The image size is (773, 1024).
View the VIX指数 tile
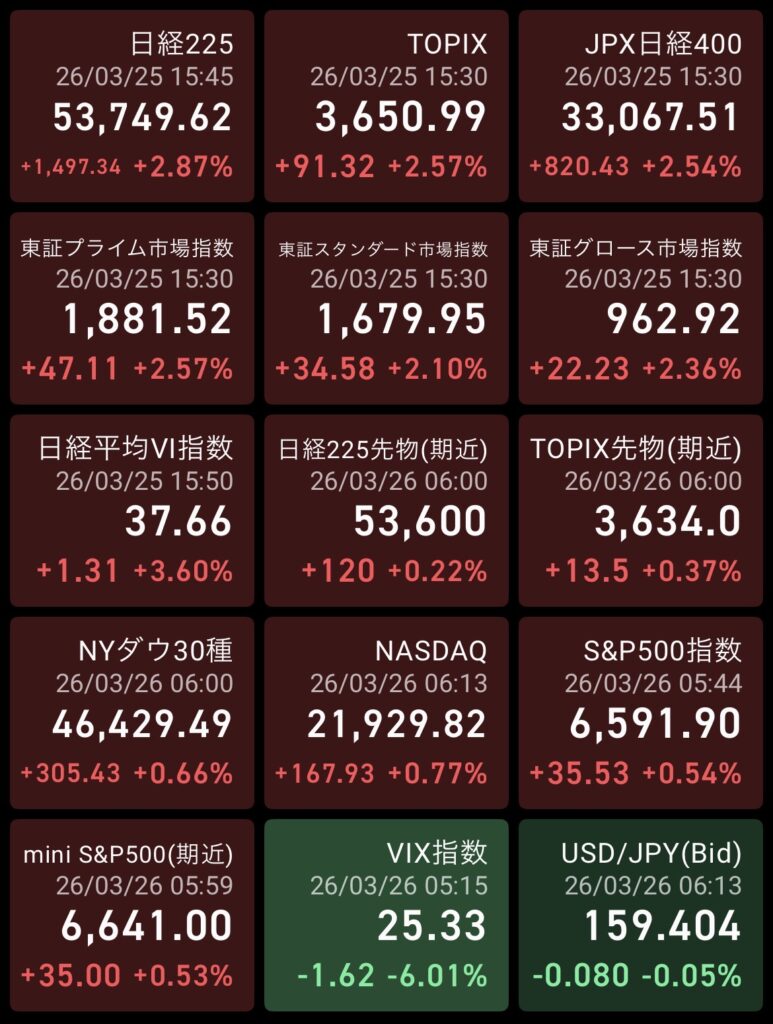386,915
